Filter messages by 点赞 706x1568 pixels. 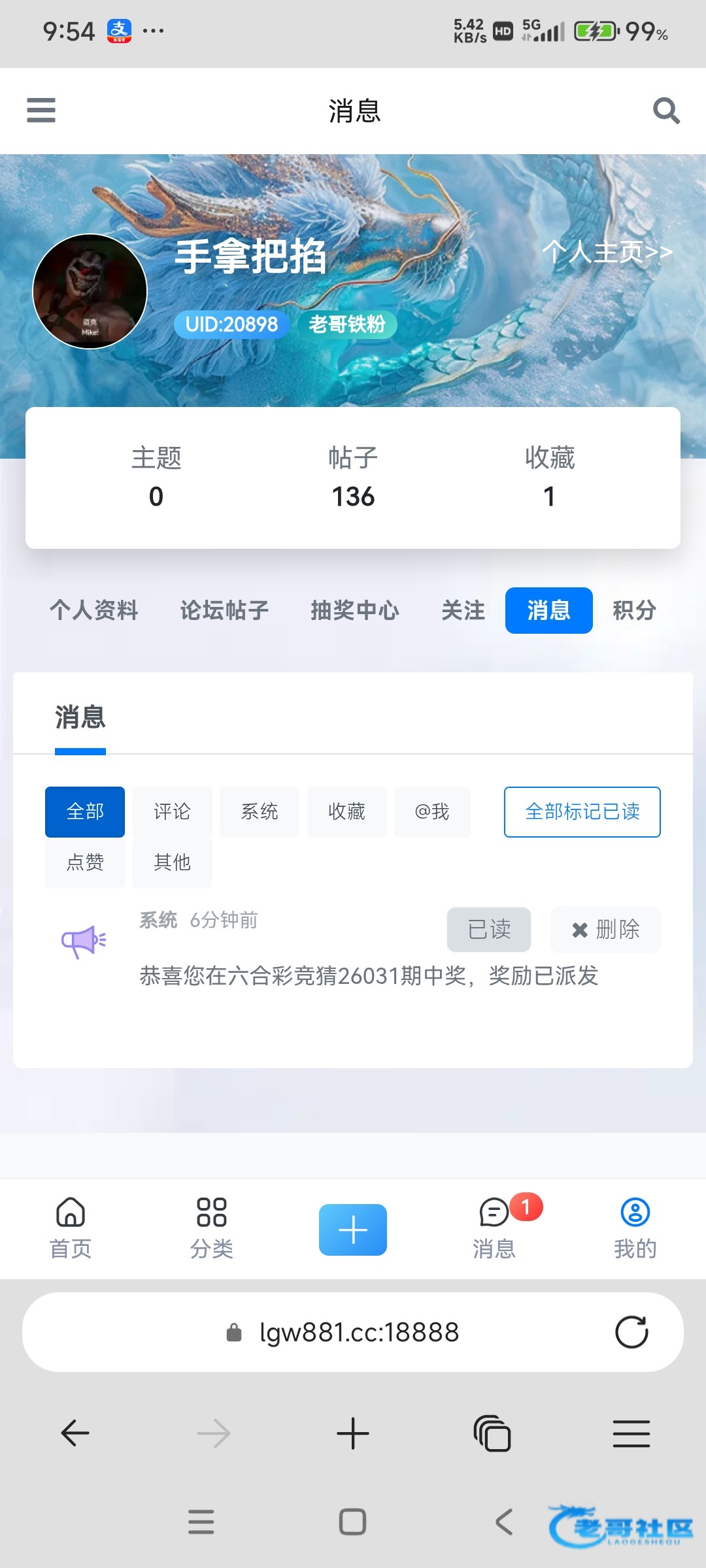tap(85, 862)
